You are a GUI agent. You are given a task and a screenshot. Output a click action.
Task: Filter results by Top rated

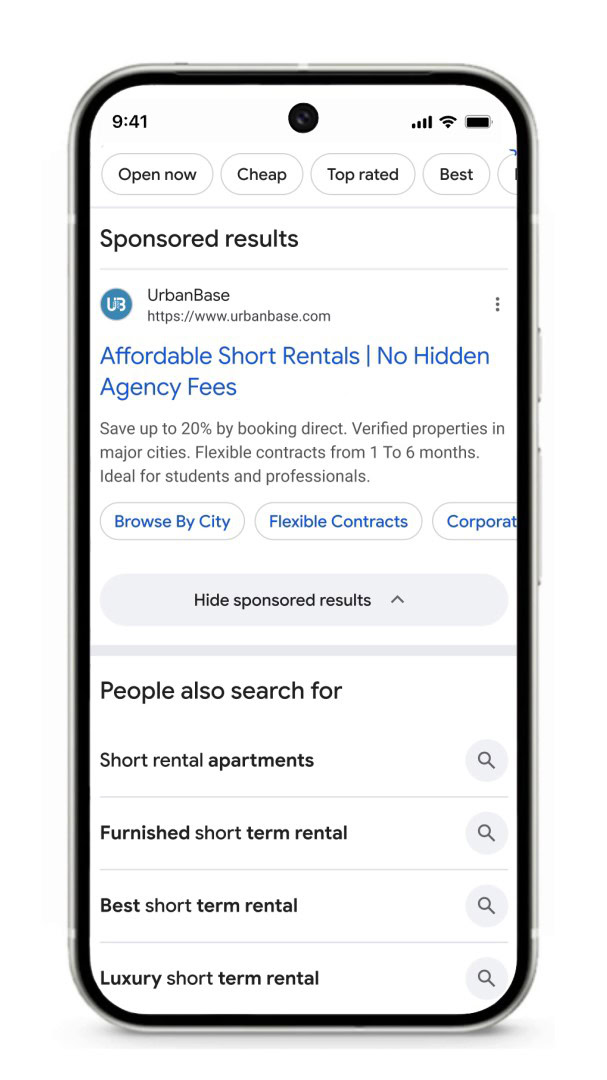pos(362,174)
